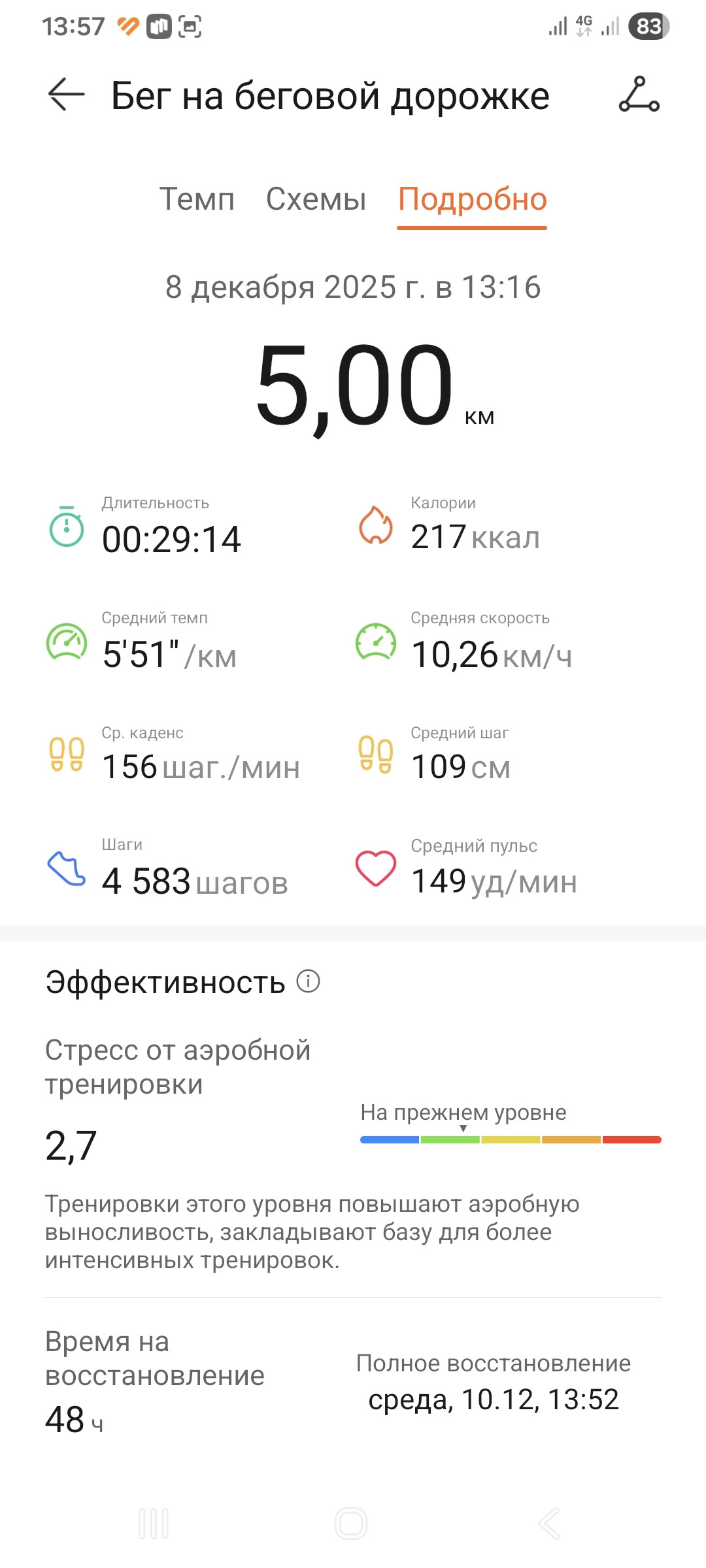Open the info icon next to Эффективность

click(x=308, y=981)
